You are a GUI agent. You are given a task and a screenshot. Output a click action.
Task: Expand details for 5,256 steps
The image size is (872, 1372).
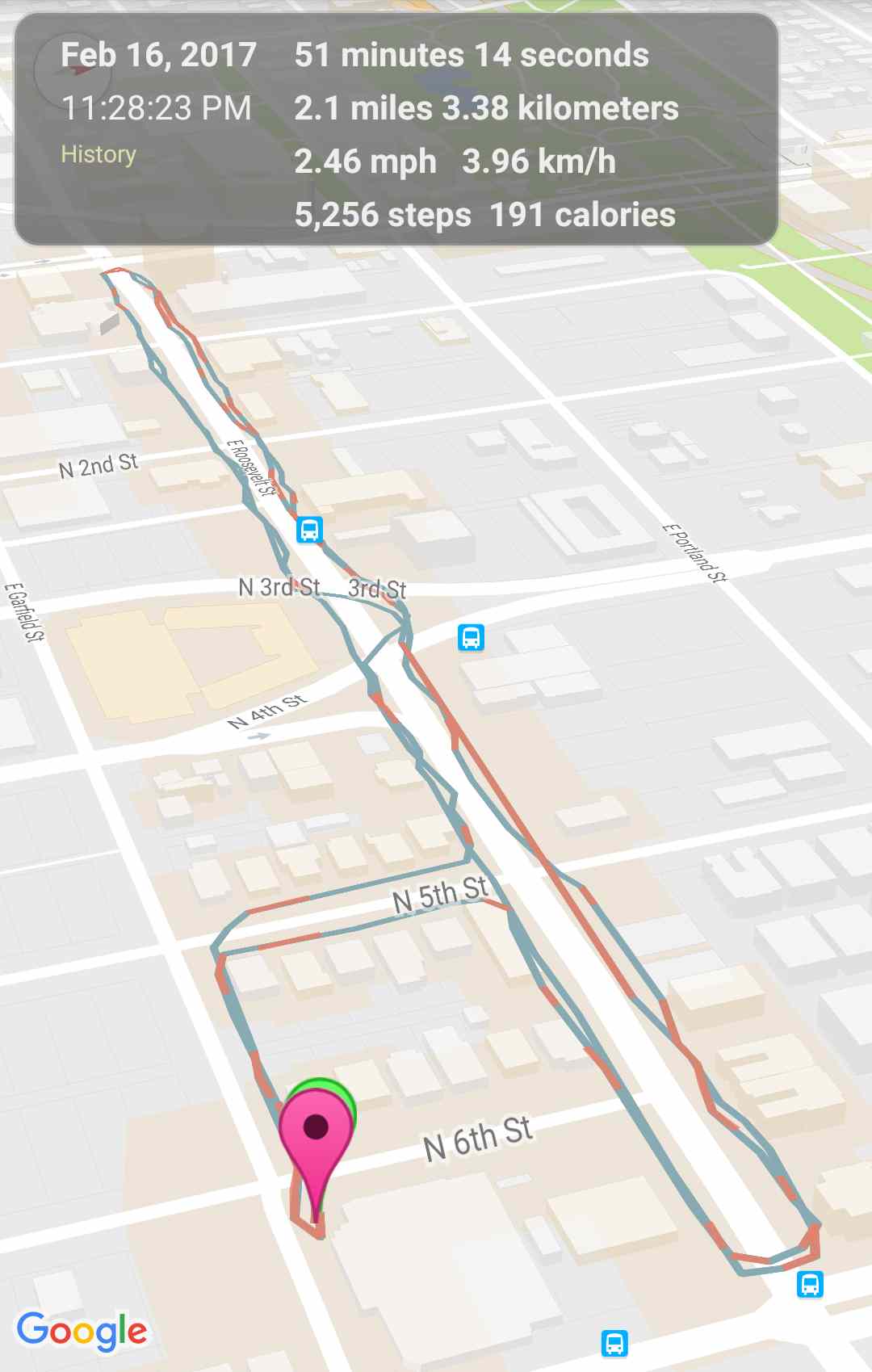coord(381,216)
